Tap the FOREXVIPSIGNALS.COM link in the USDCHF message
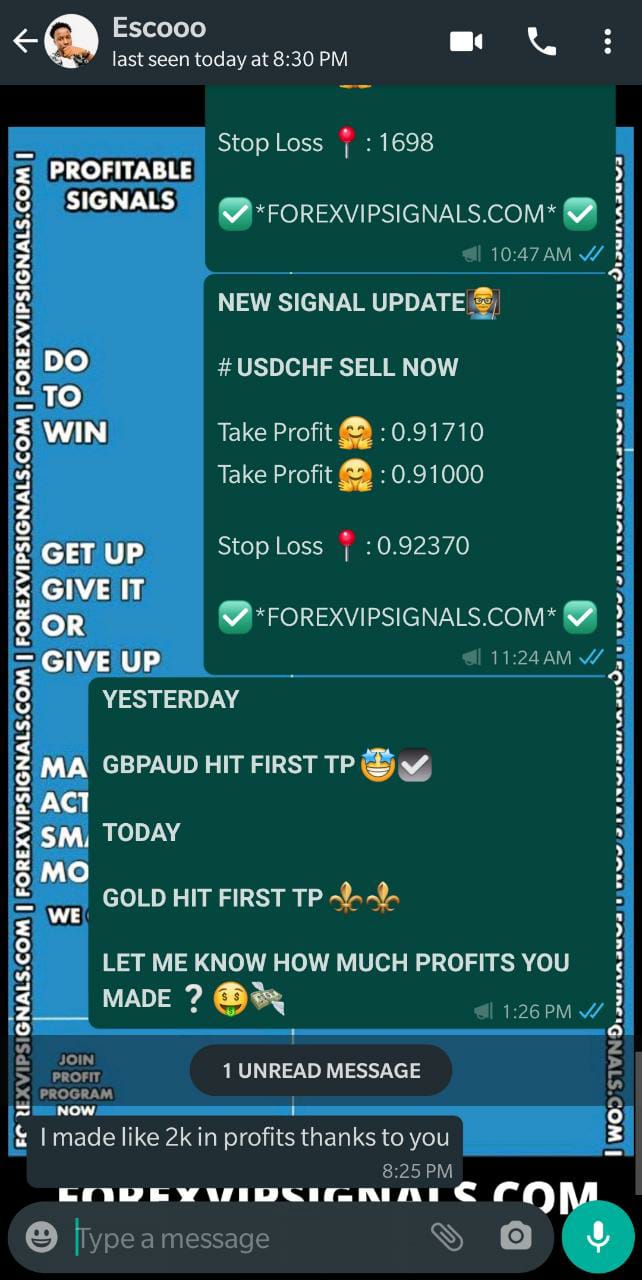 [405, 617]
